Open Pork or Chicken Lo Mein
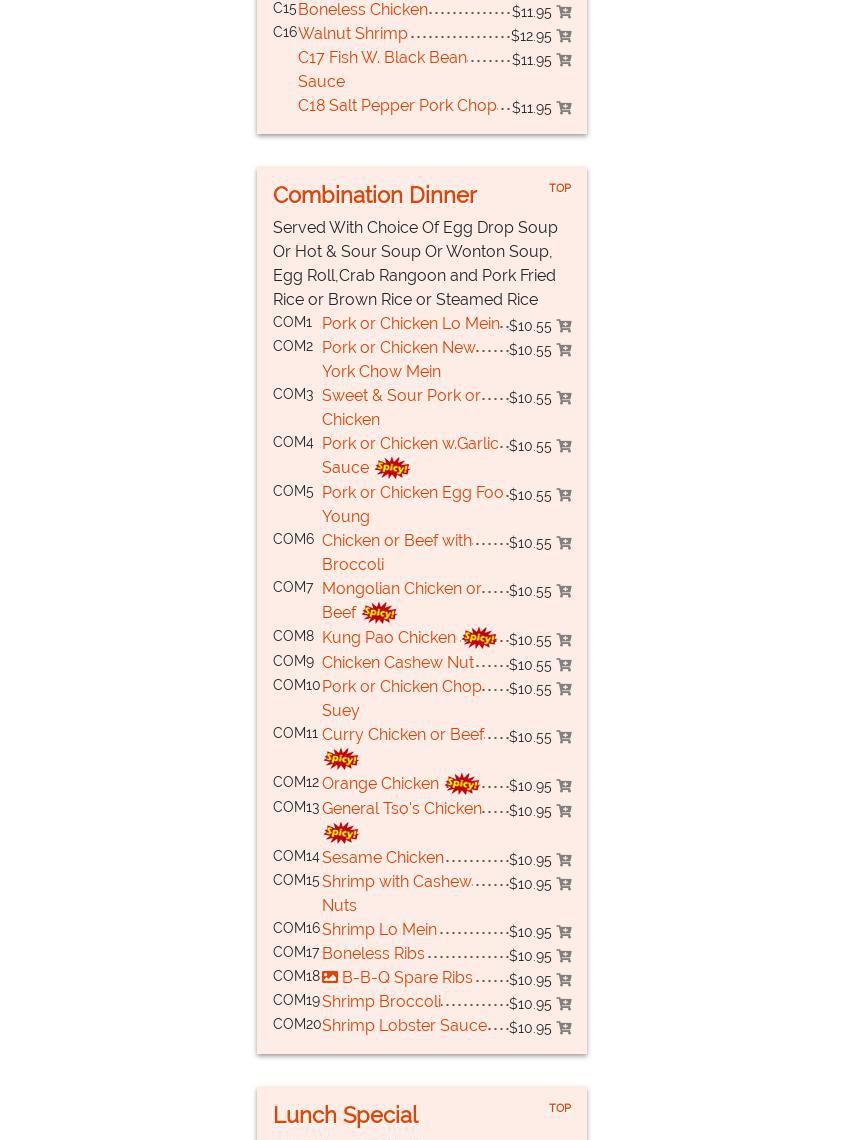The height and width of the screenshot is (1140, 843). click(410, 324)
